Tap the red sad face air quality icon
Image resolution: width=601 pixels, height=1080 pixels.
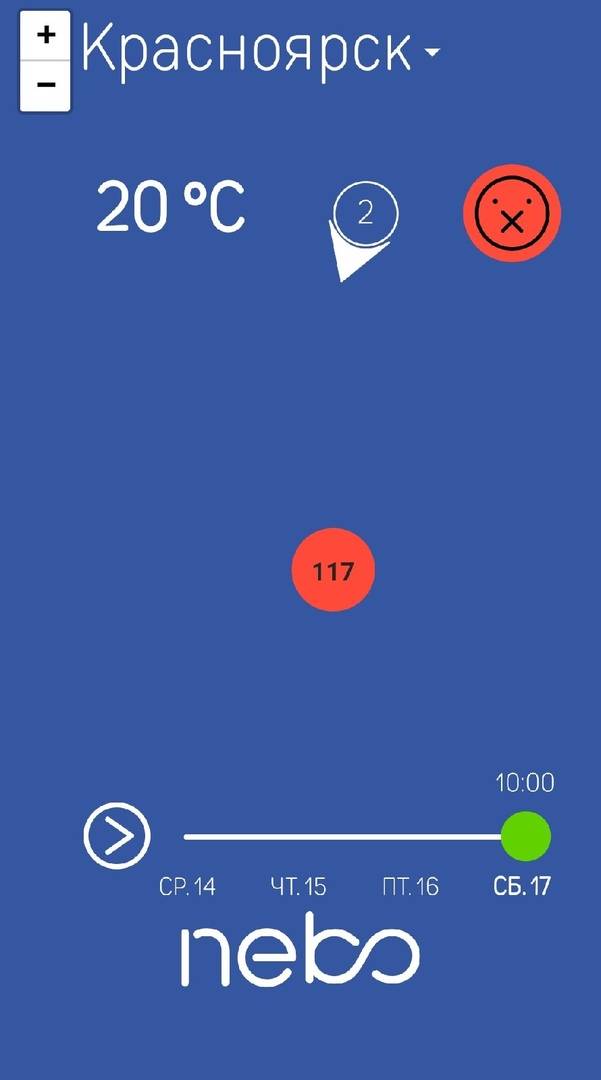click(x=512, y=214)
